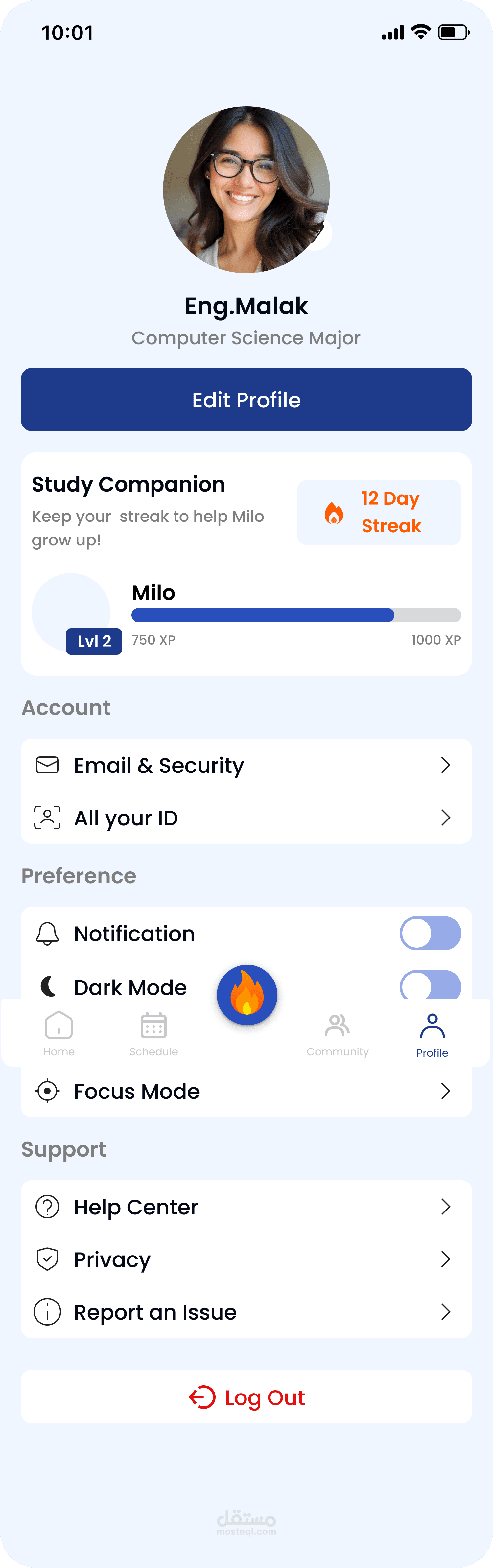Tap the Edit Profile button
The width and height of the screenshot is (493, 1568).
246,399
